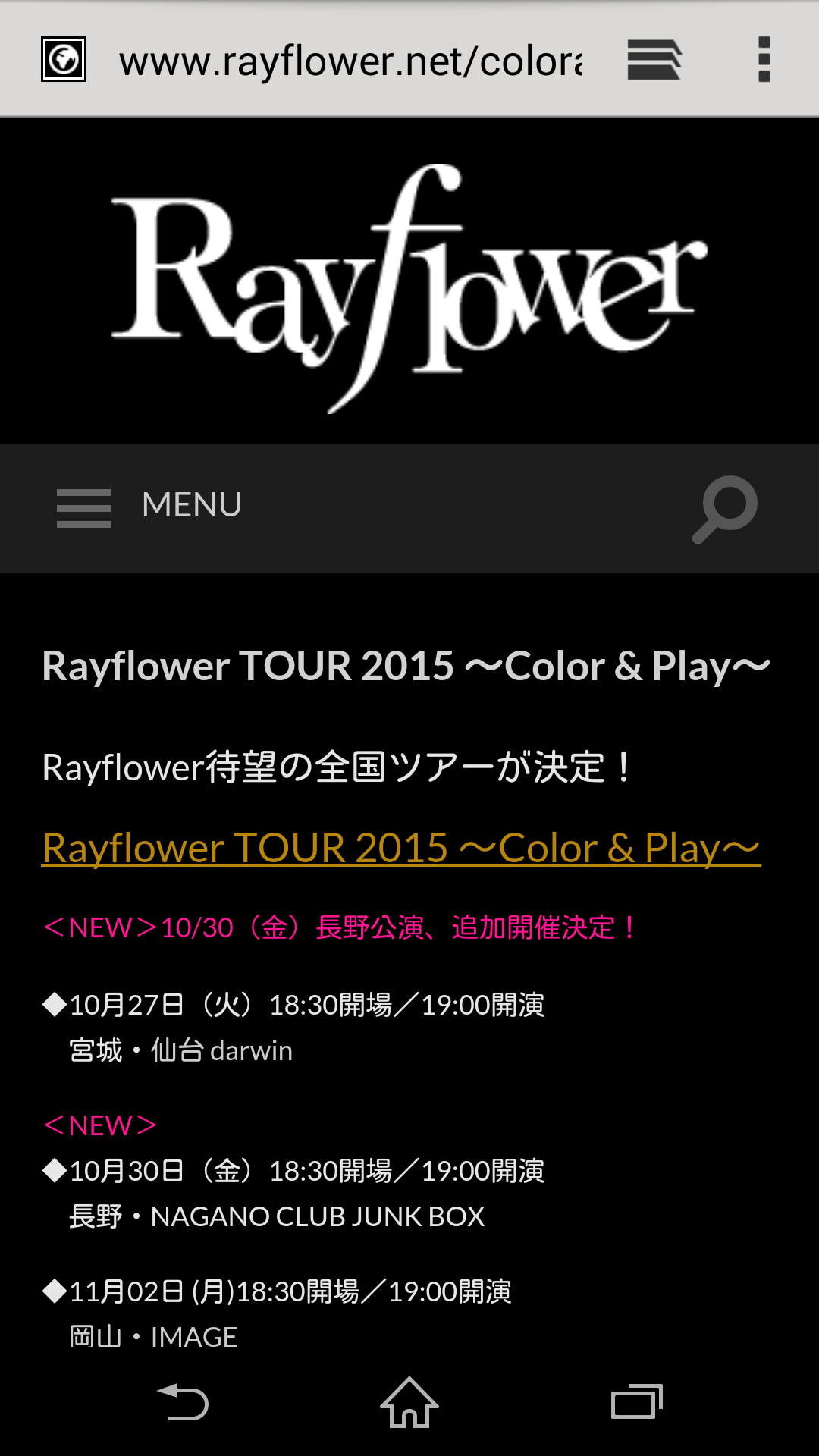Tap the browser URL address bar
This screenshot has width=819, height=1456.
click(x=350, y=61)
